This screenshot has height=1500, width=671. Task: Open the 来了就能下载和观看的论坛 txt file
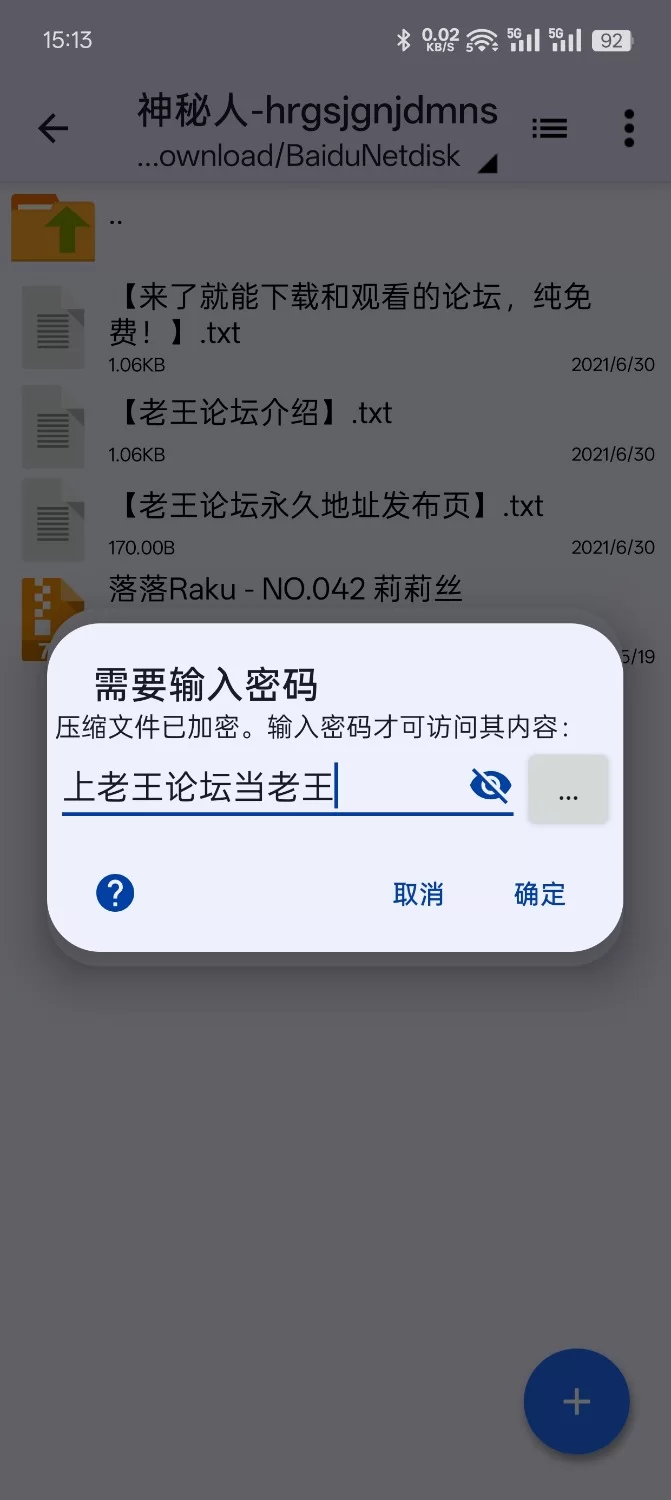[x=350, y=314]
